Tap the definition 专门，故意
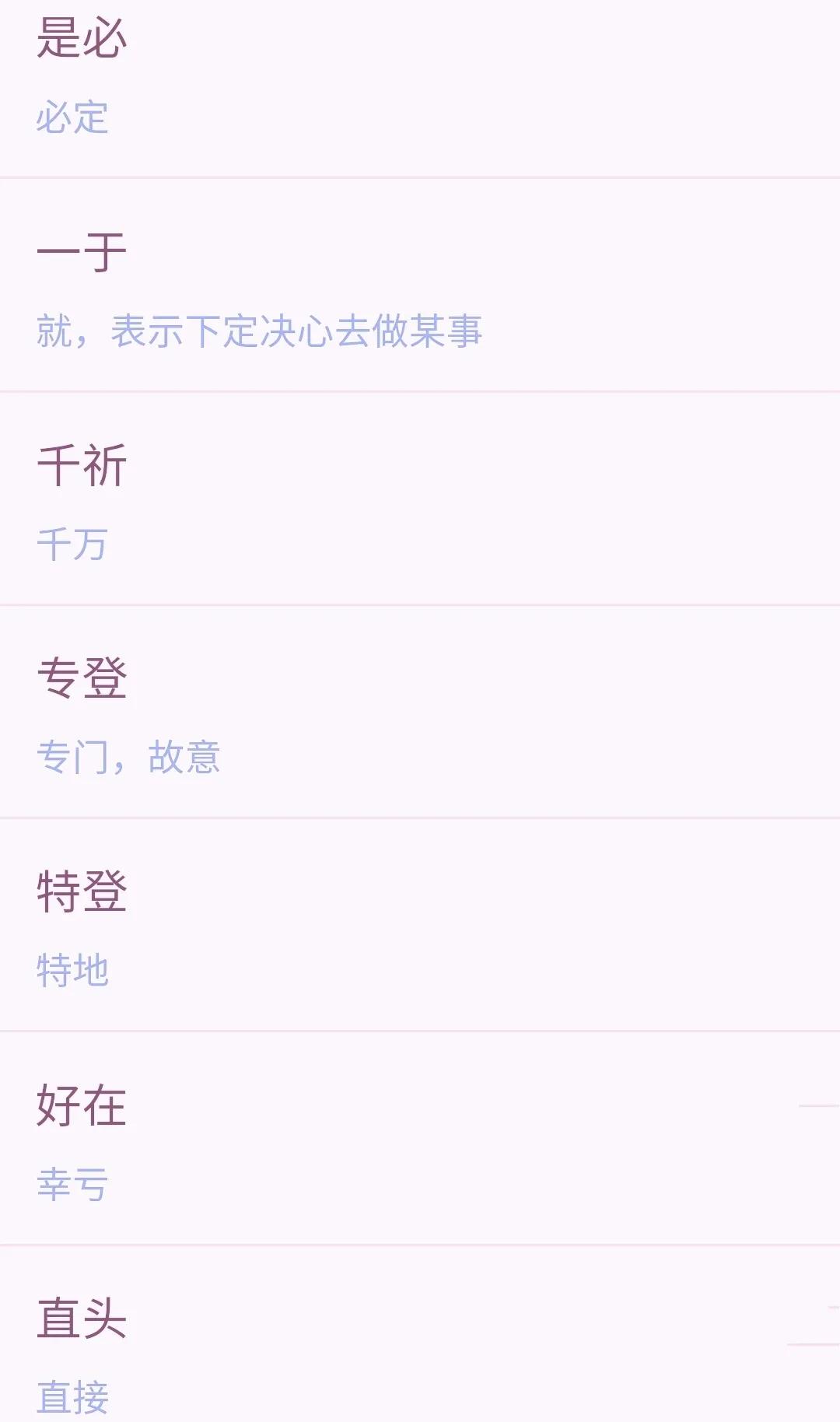840x1422 pixels. pos(128,758)
